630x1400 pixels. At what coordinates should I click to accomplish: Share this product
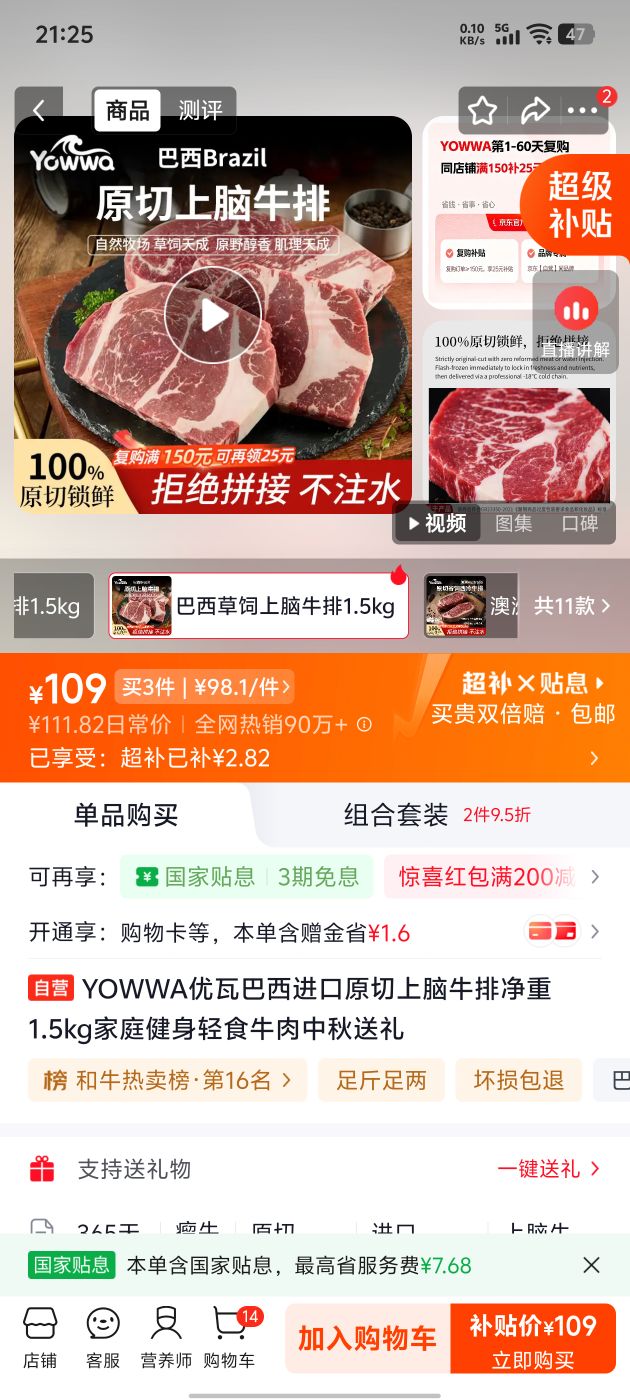pos(535,110)
